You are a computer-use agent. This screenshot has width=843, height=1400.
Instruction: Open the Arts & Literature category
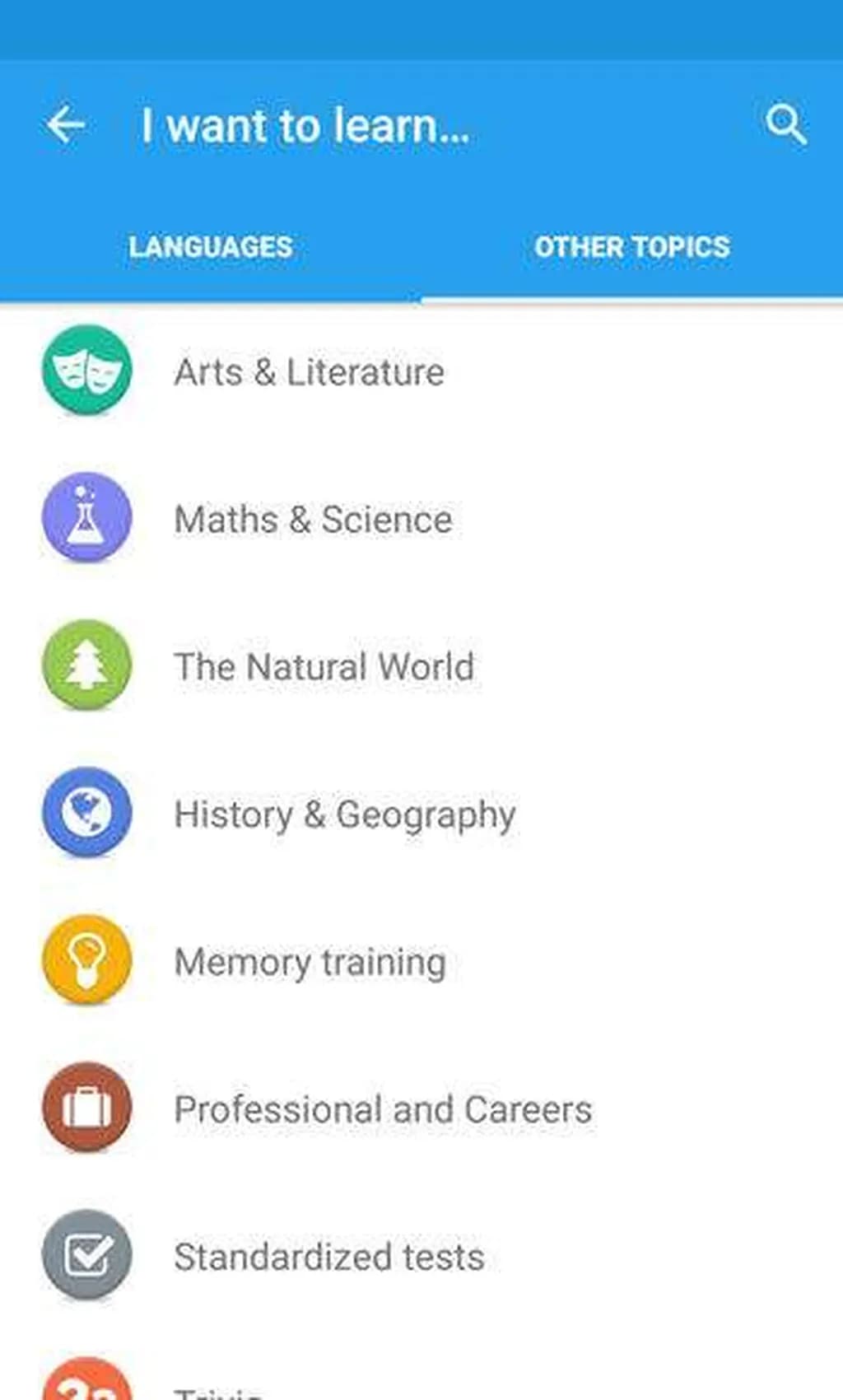pos(309,372)
